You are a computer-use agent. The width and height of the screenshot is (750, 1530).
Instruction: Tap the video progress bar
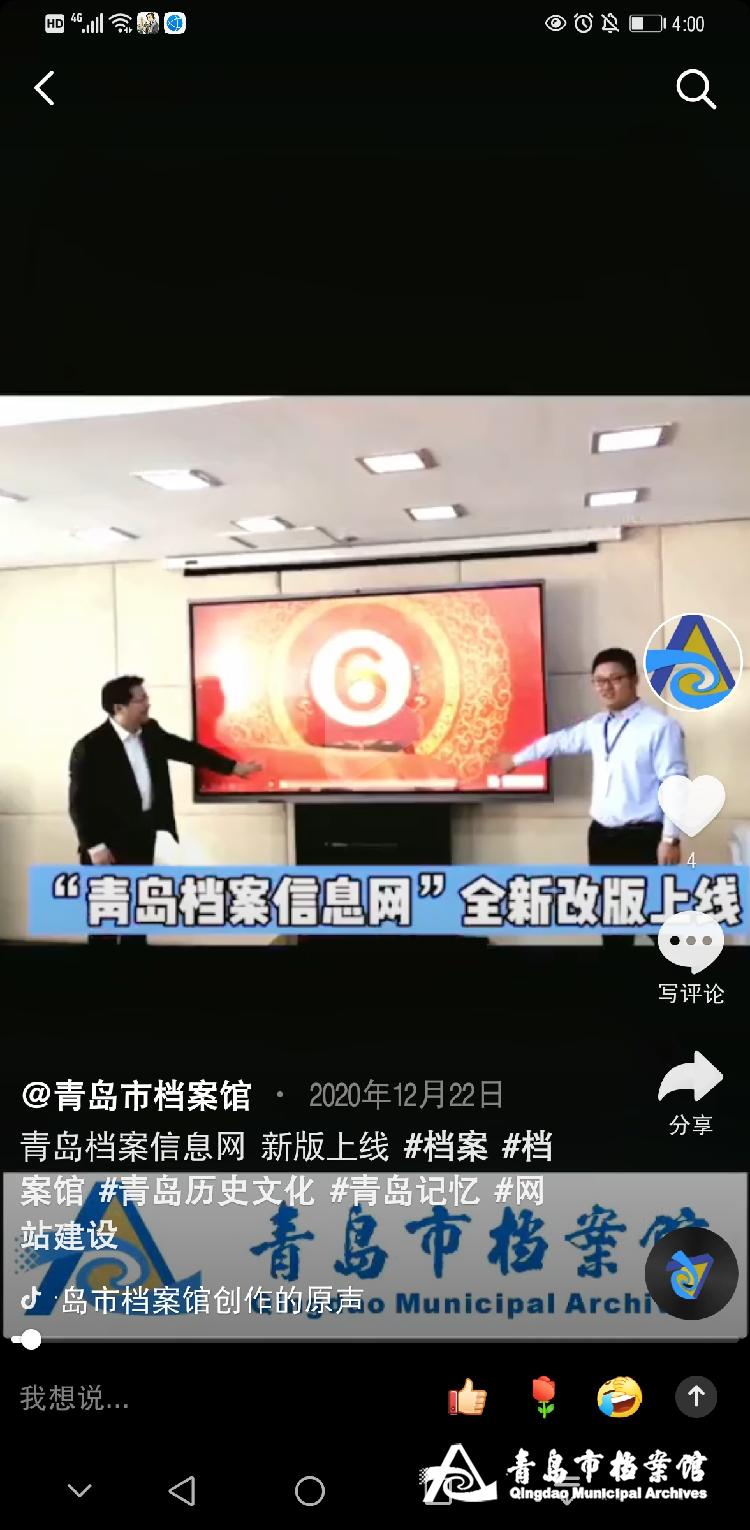375,1339
